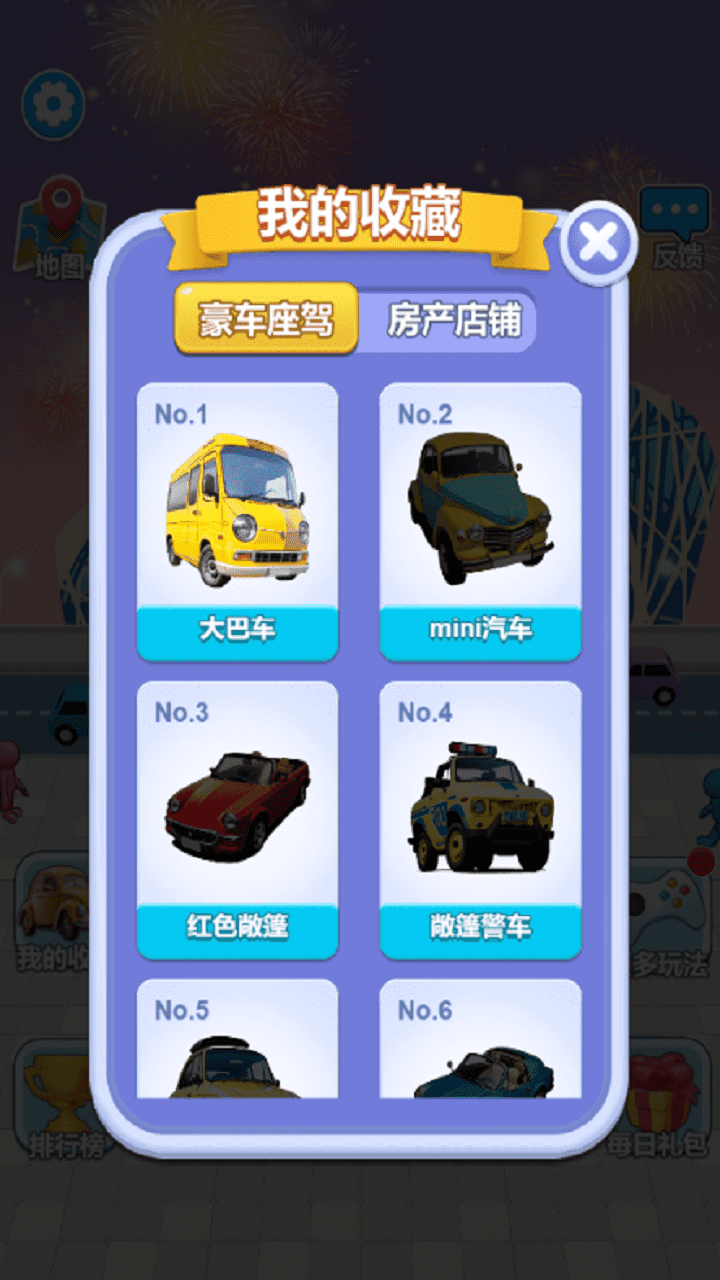
Task: Switch to the 房产店铺 tab
Action: (x=454, y=321)
